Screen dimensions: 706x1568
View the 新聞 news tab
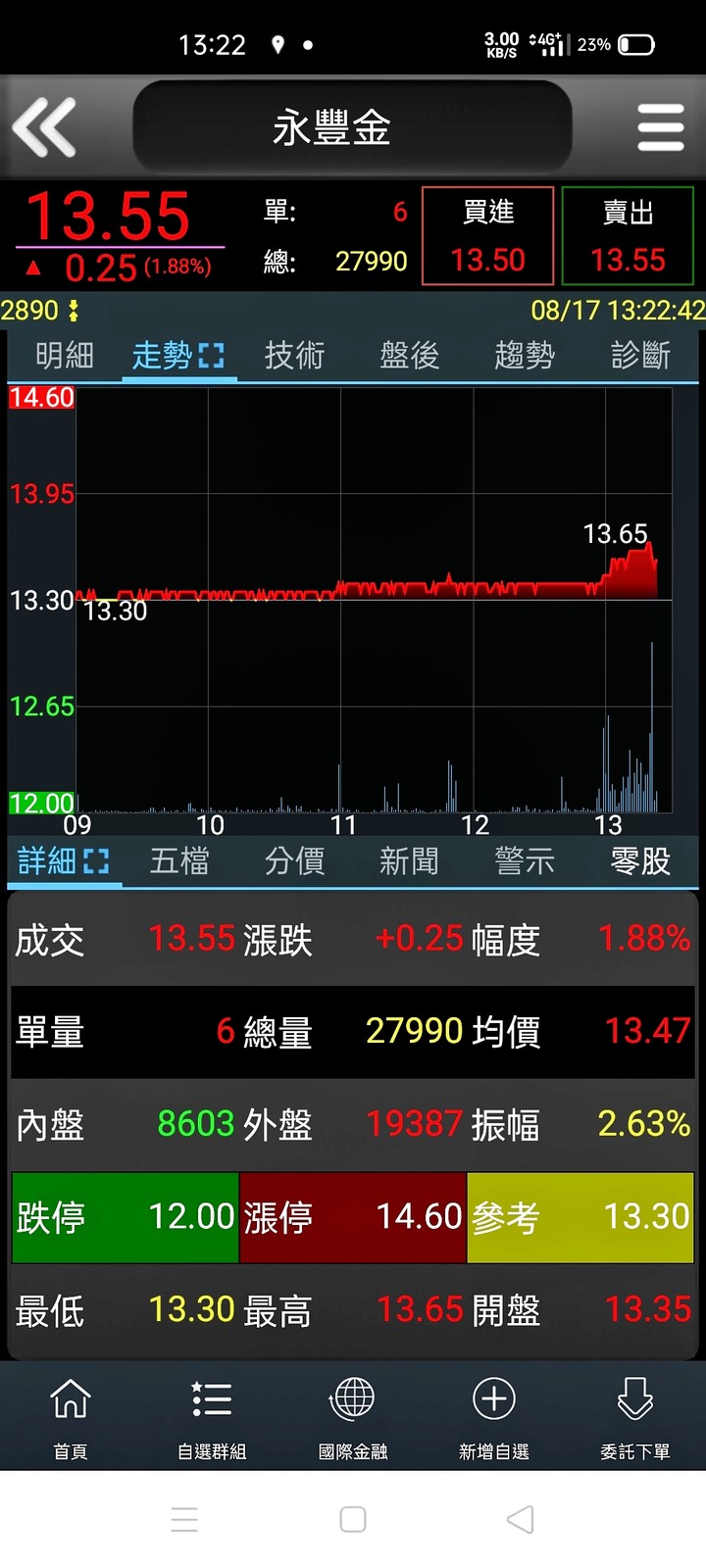coord(410,861)
